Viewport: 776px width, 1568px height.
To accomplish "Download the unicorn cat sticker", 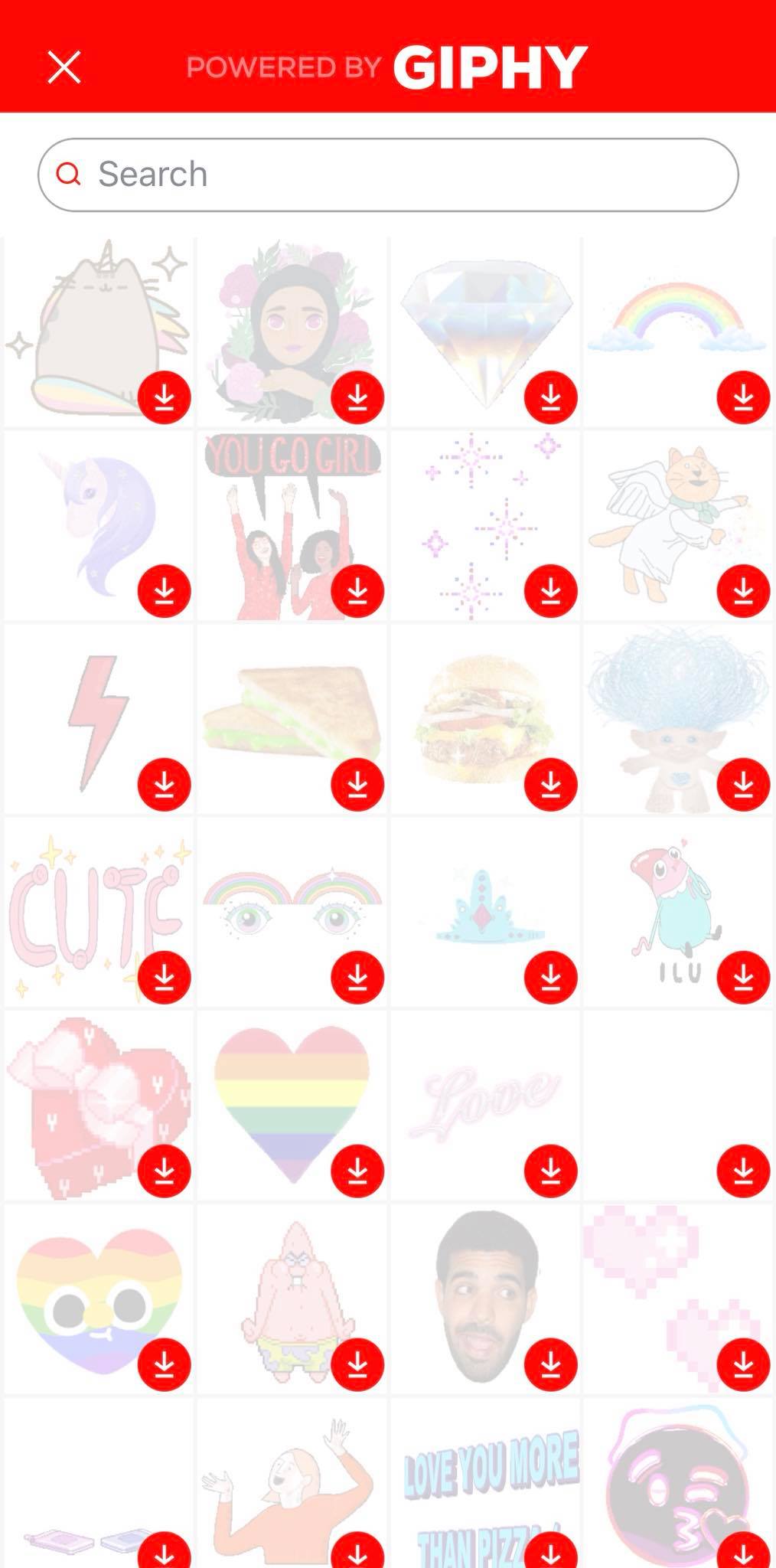I will (165, 397).
